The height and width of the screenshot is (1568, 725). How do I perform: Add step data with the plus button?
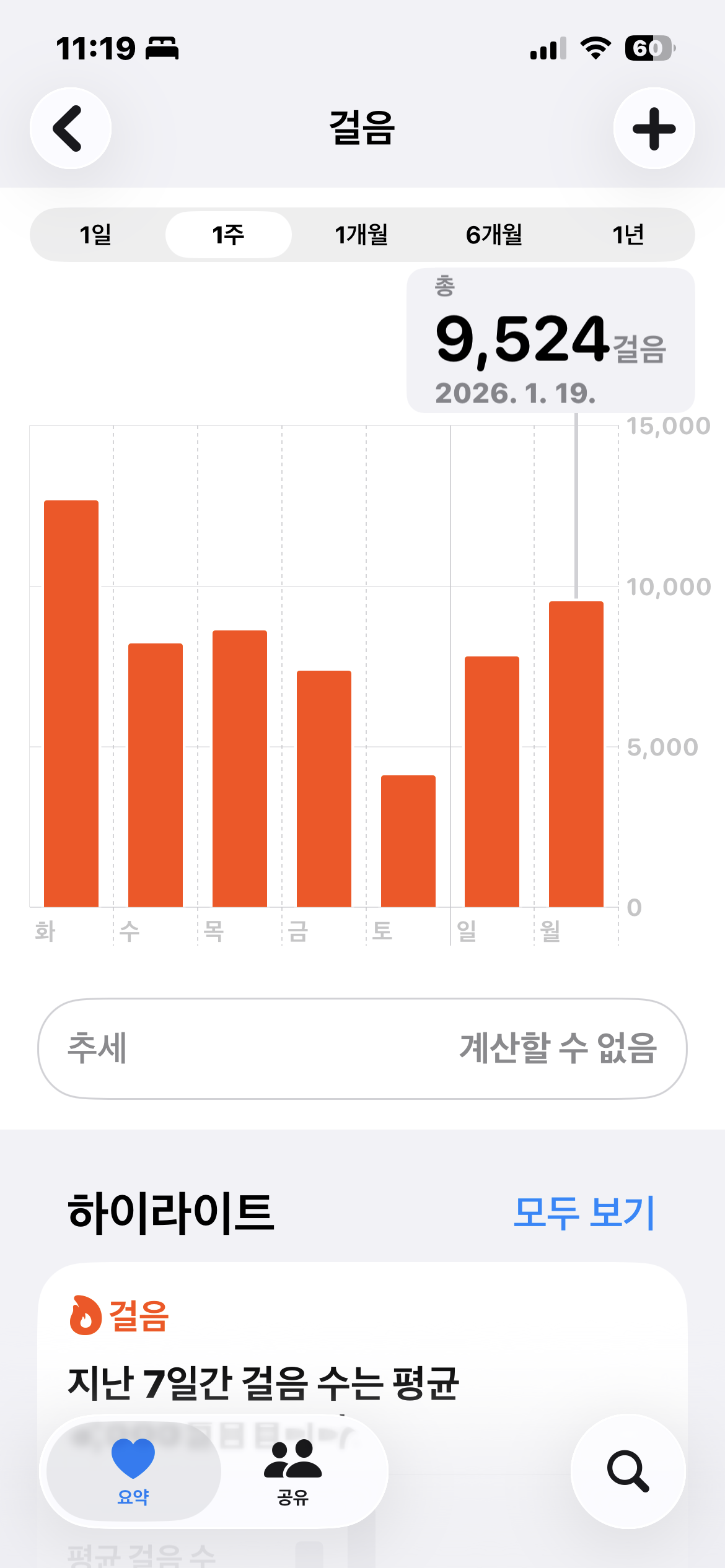654,128
